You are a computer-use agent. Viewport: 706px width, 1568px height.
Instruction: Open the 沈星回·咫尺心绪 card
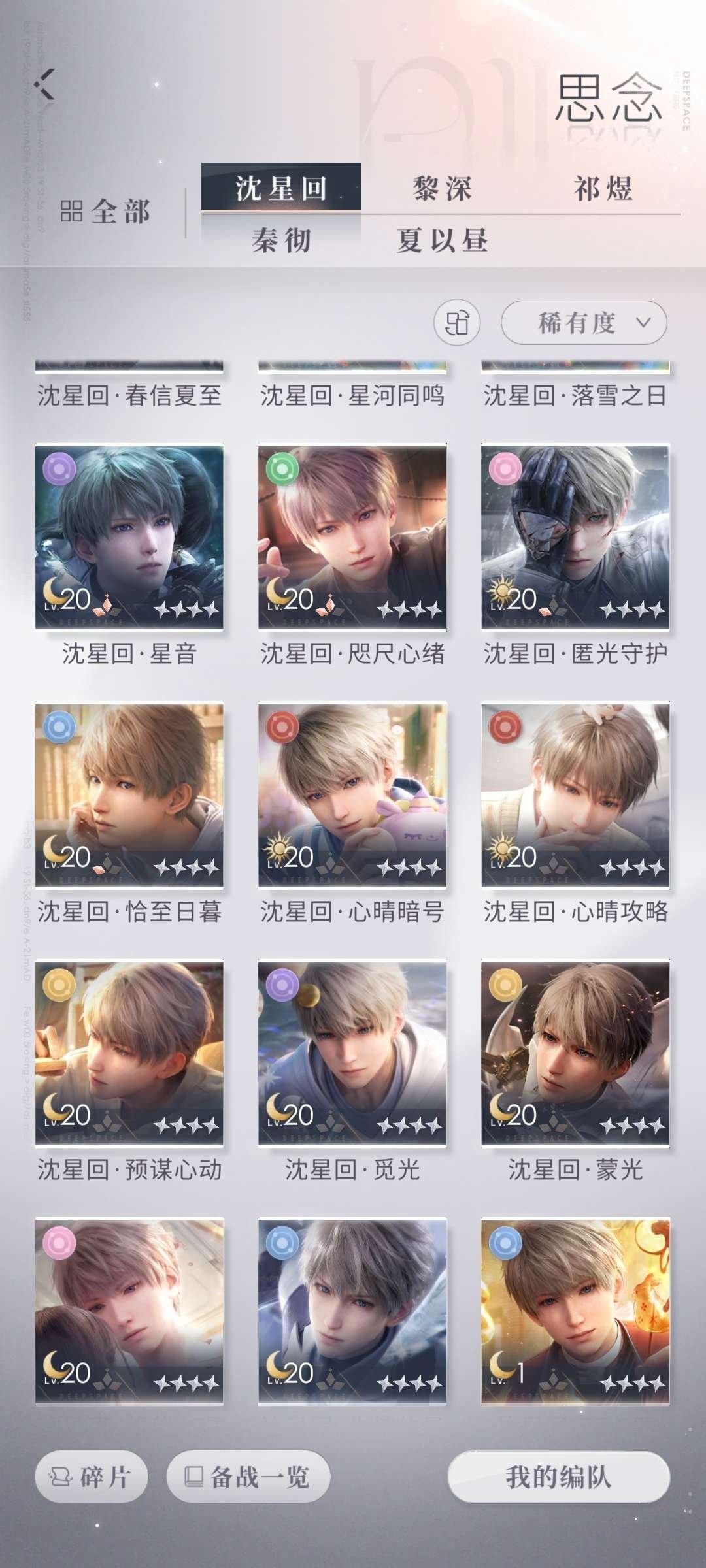click(x=352, y=537)
